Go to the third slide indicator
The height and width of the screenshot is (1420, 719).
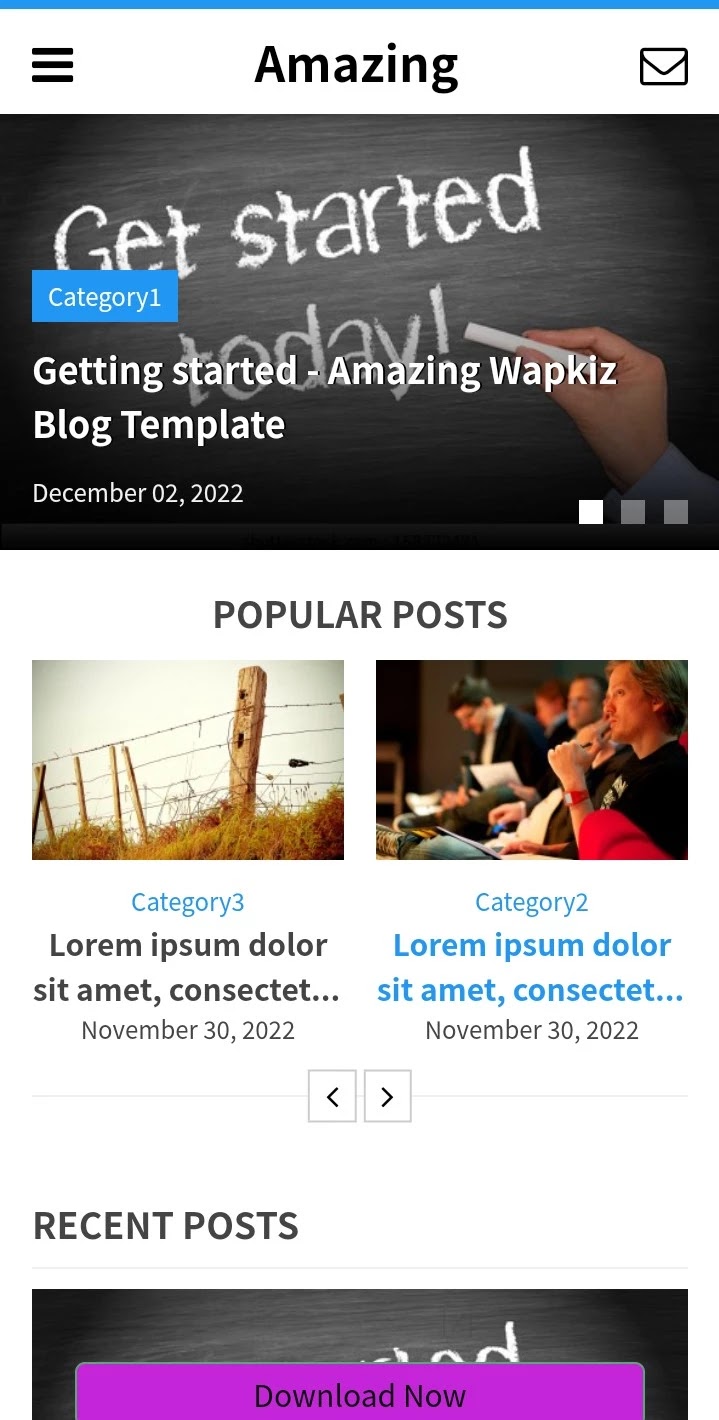coord(676,512)
